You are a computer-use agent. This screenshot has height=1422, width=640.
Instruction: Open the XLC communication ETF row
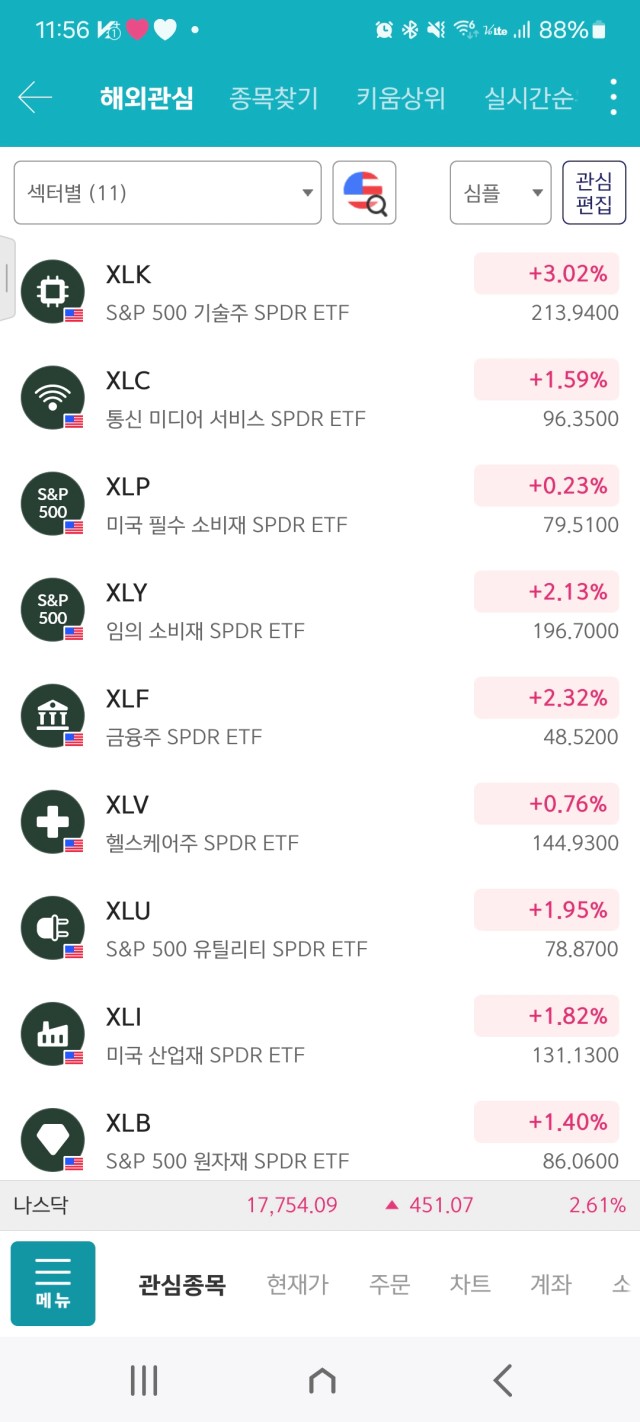click(x=320, y=399)
